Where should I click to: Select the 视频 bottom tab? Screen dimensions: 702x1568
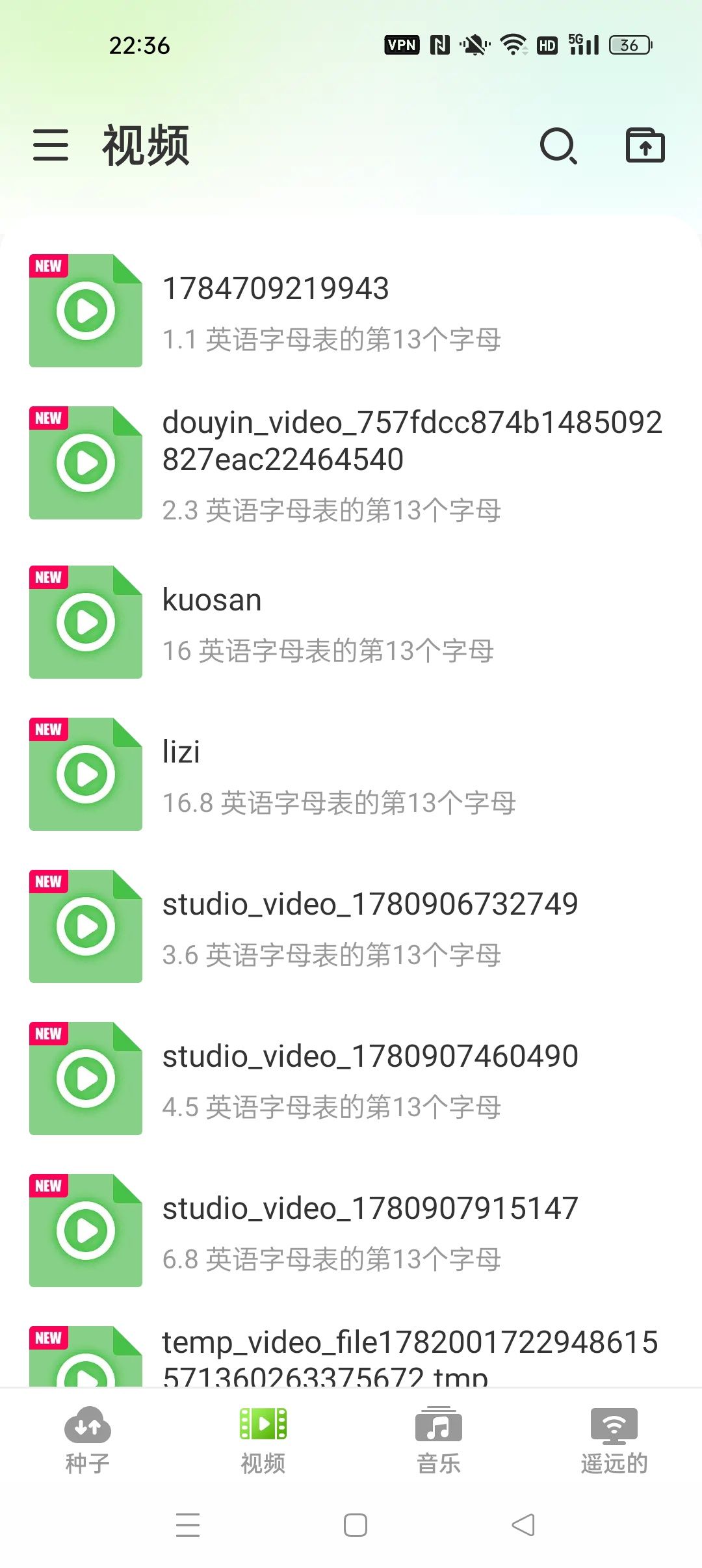tap(263, 1441)
